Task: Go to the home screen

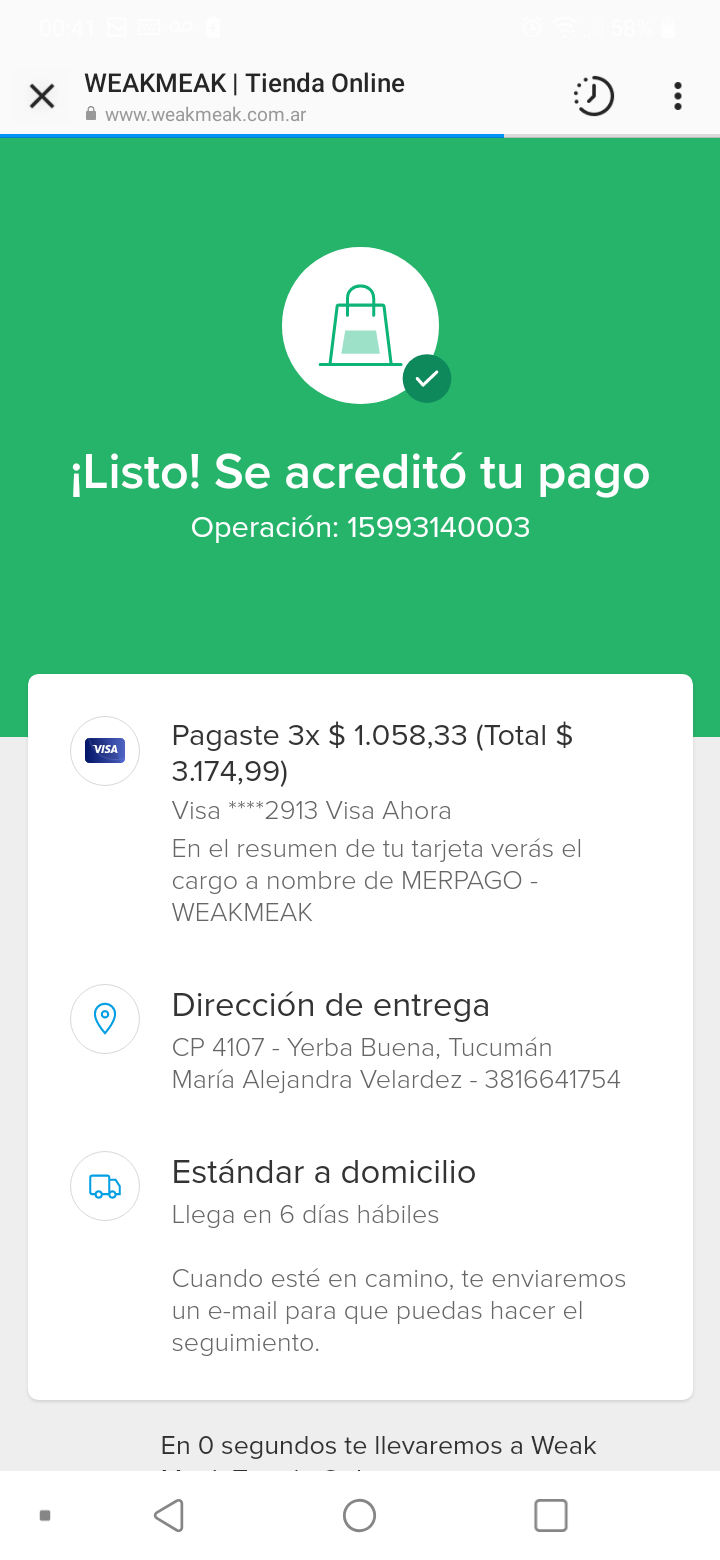Action: pyautogui.click(x=359, y=1515)
